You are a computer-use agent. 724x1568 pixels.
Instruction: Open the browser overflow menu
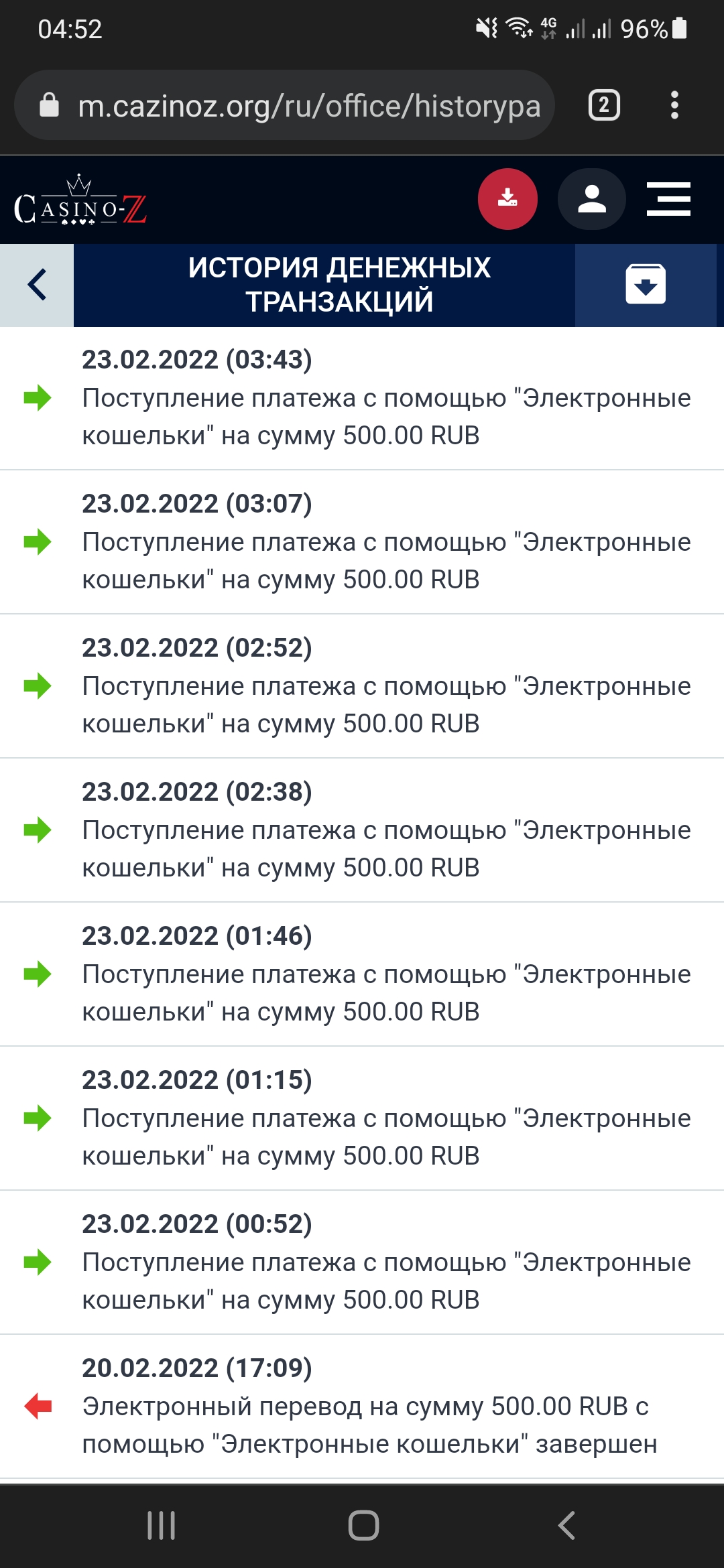point(674,106)
